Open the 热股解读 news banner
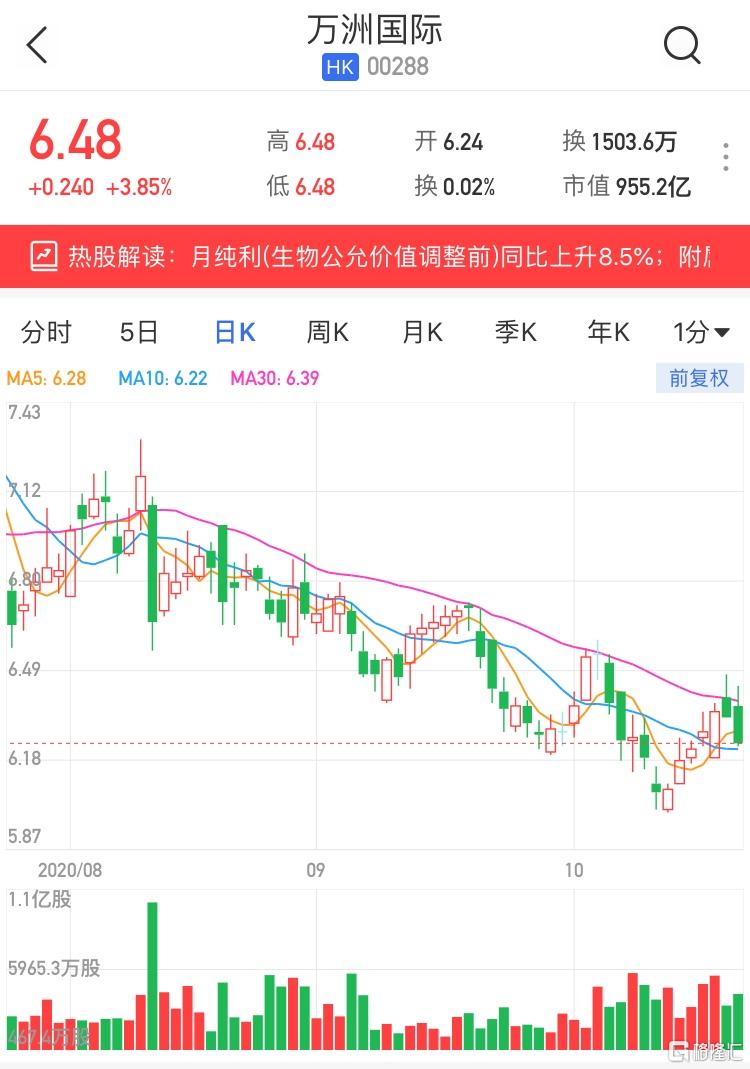The width and height of the screenshot is (750, 1069). [x=375, y=257]
